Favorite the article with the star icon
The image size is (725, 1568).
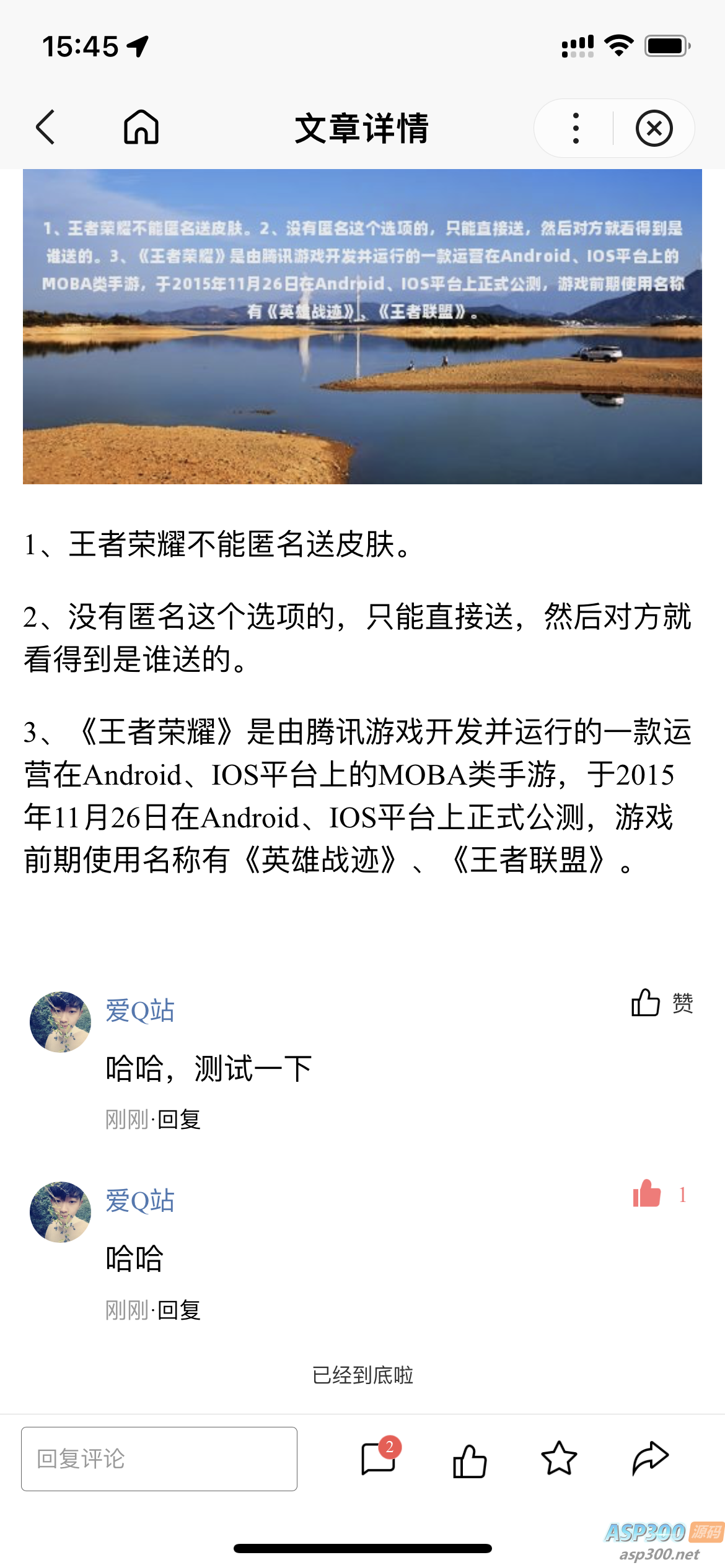[559, 1458]
